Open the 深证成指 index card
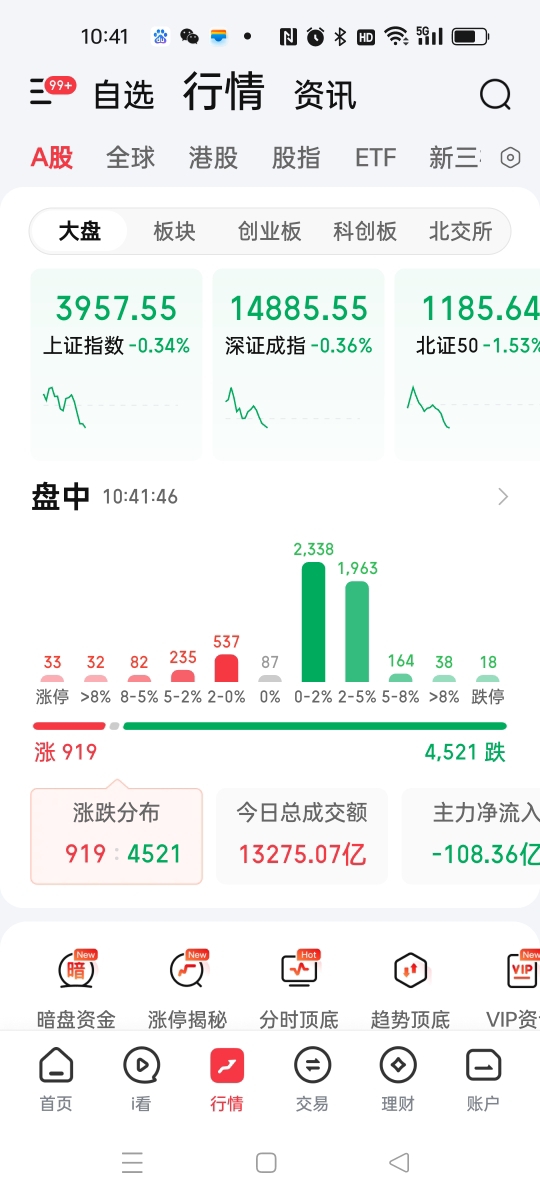The width and height of the screenshot is (540, 1200). [298, 363]
